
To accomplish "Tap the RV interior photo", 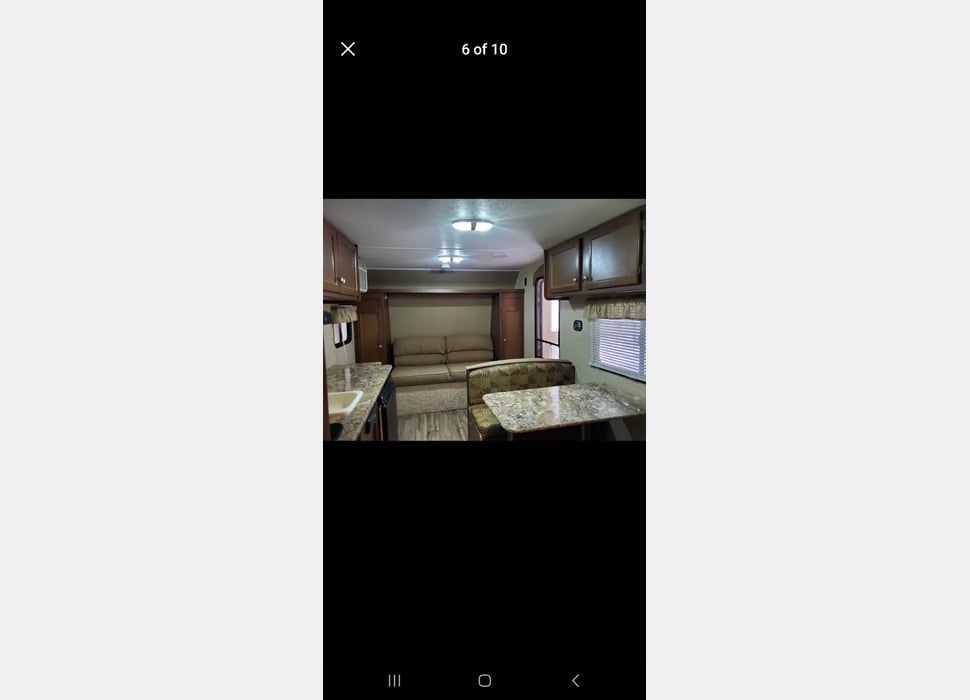I will (484, 320).
